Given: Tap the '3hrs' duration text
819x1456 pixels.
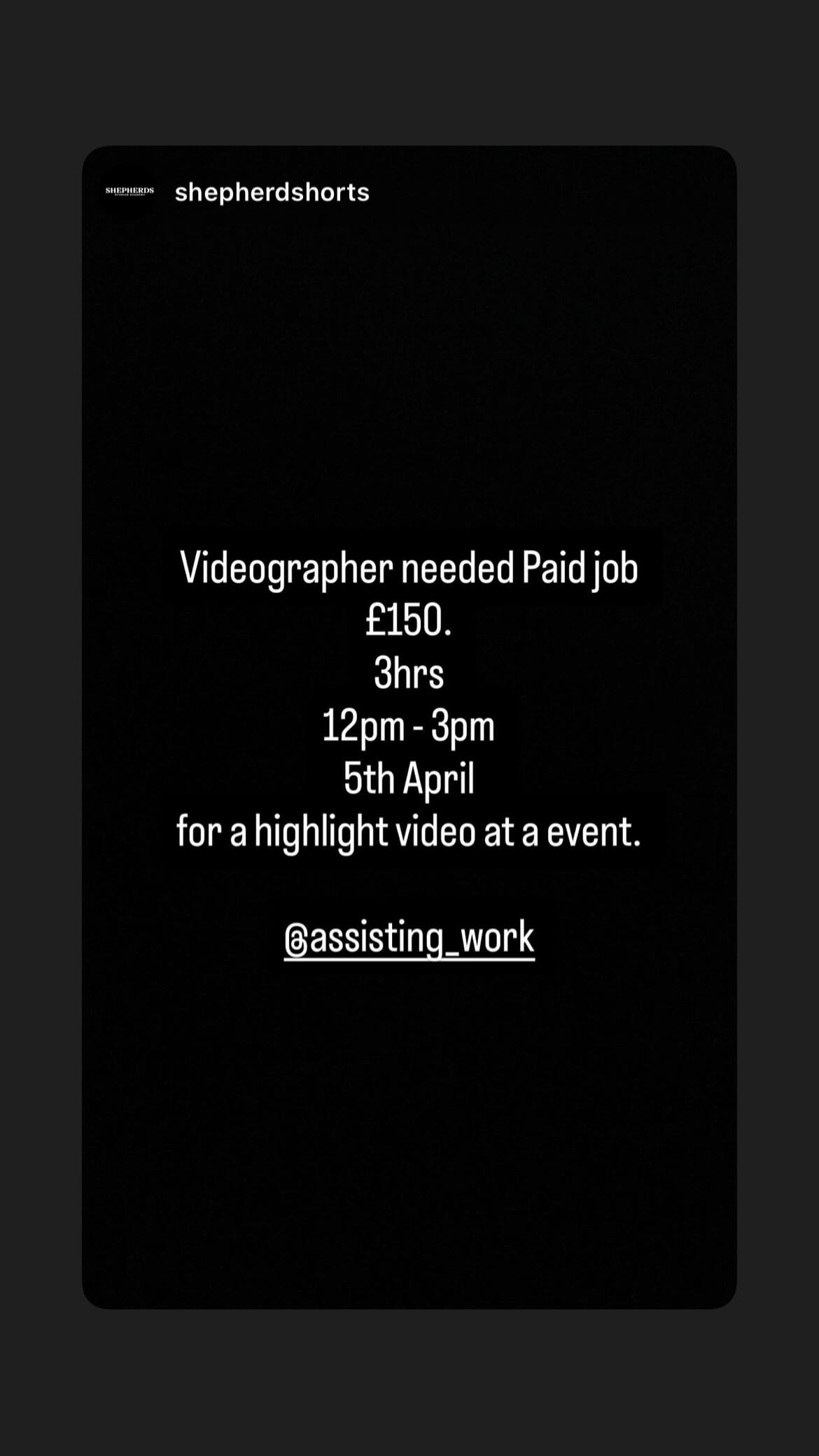Looking at the screenshot, I should click(409, 674).
